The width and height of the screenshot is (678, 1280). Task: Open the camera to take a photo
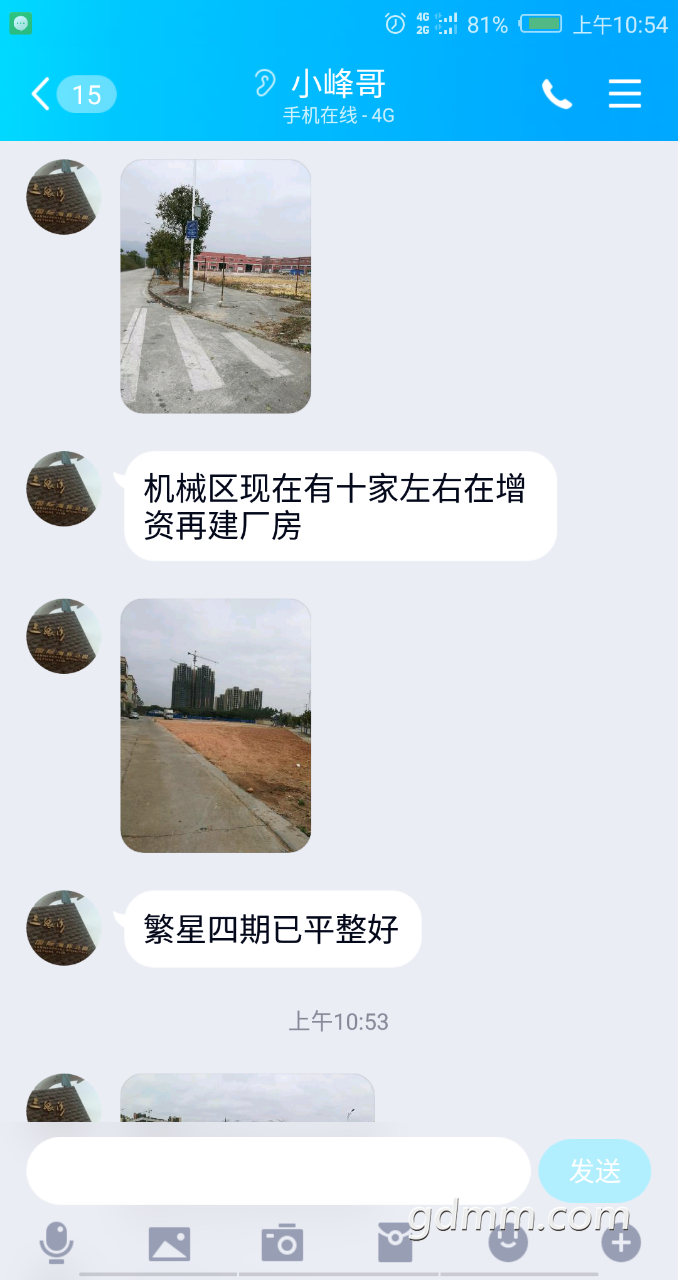(282, 1243)
